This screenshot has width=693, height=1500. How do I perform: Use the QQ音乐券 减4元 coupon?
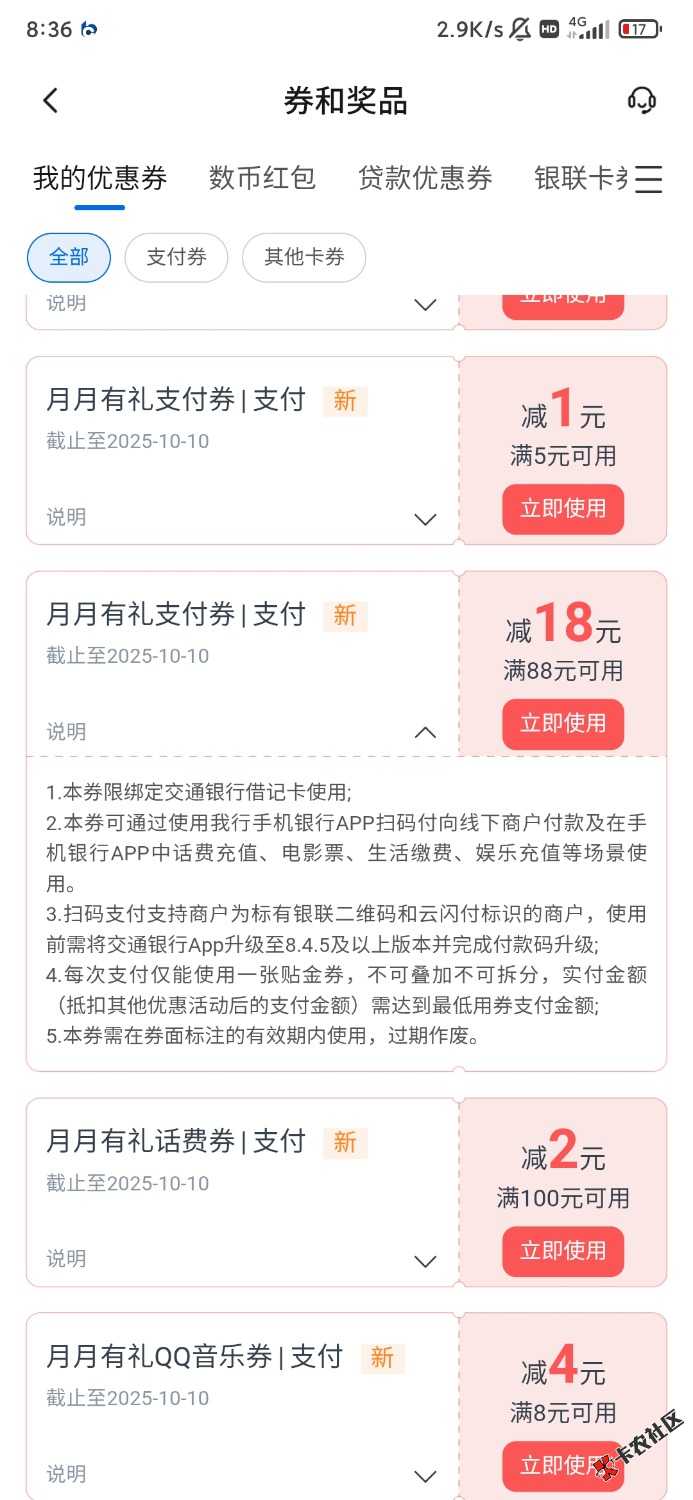(x=563, y=1465)
